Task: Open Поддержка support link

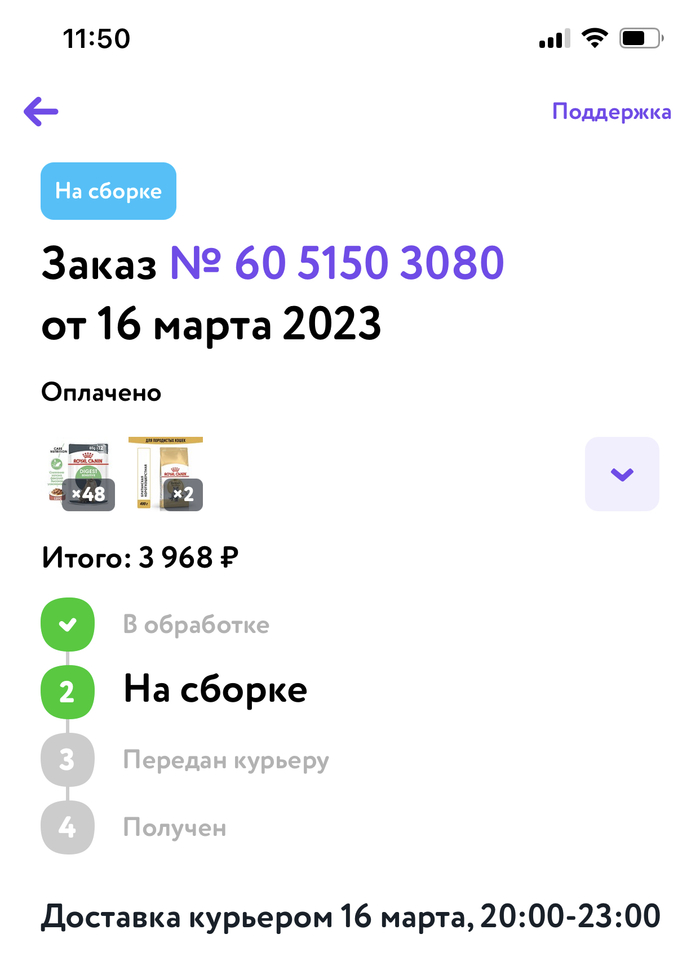Action: [611, 112]
